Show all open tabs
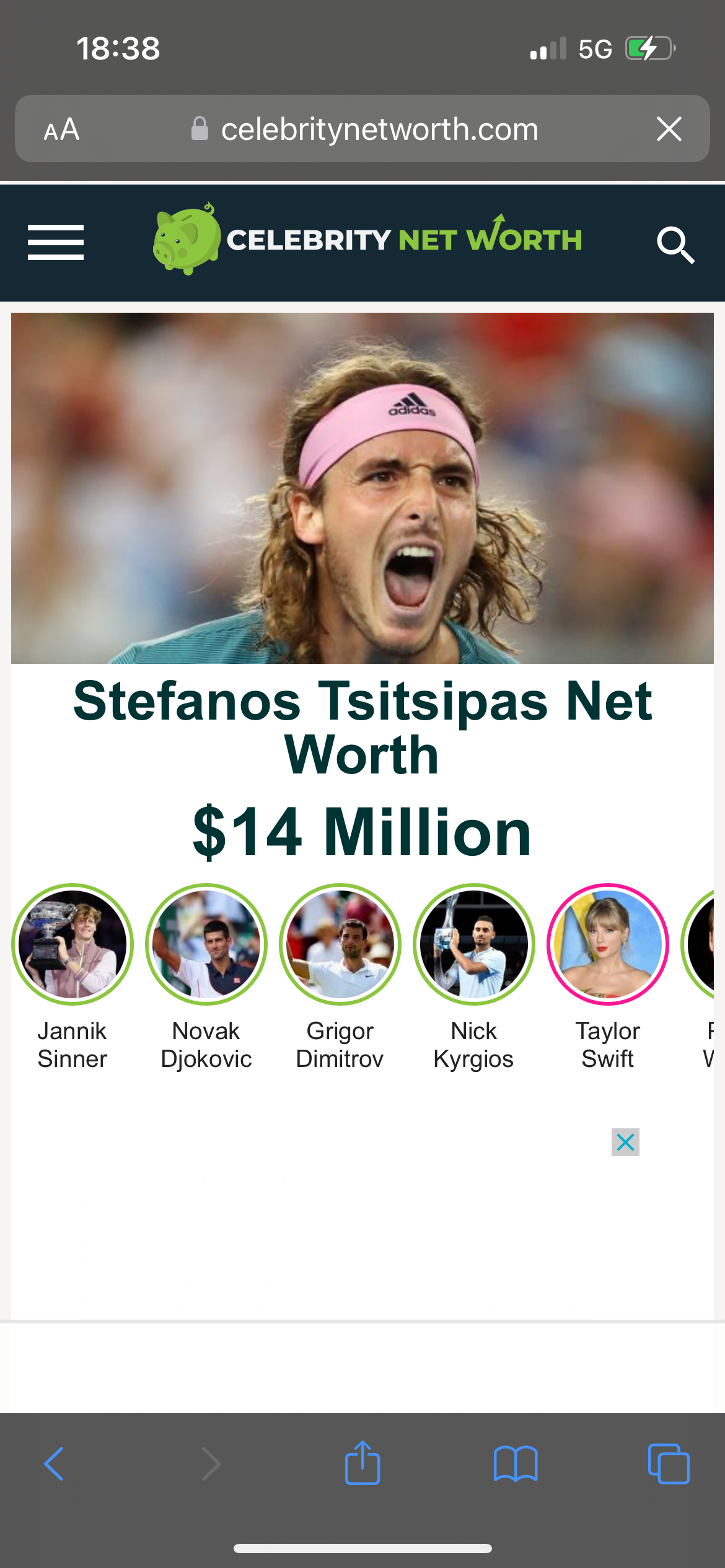The width and height of the screenshot is (725, 1568). pos(668,1464)
